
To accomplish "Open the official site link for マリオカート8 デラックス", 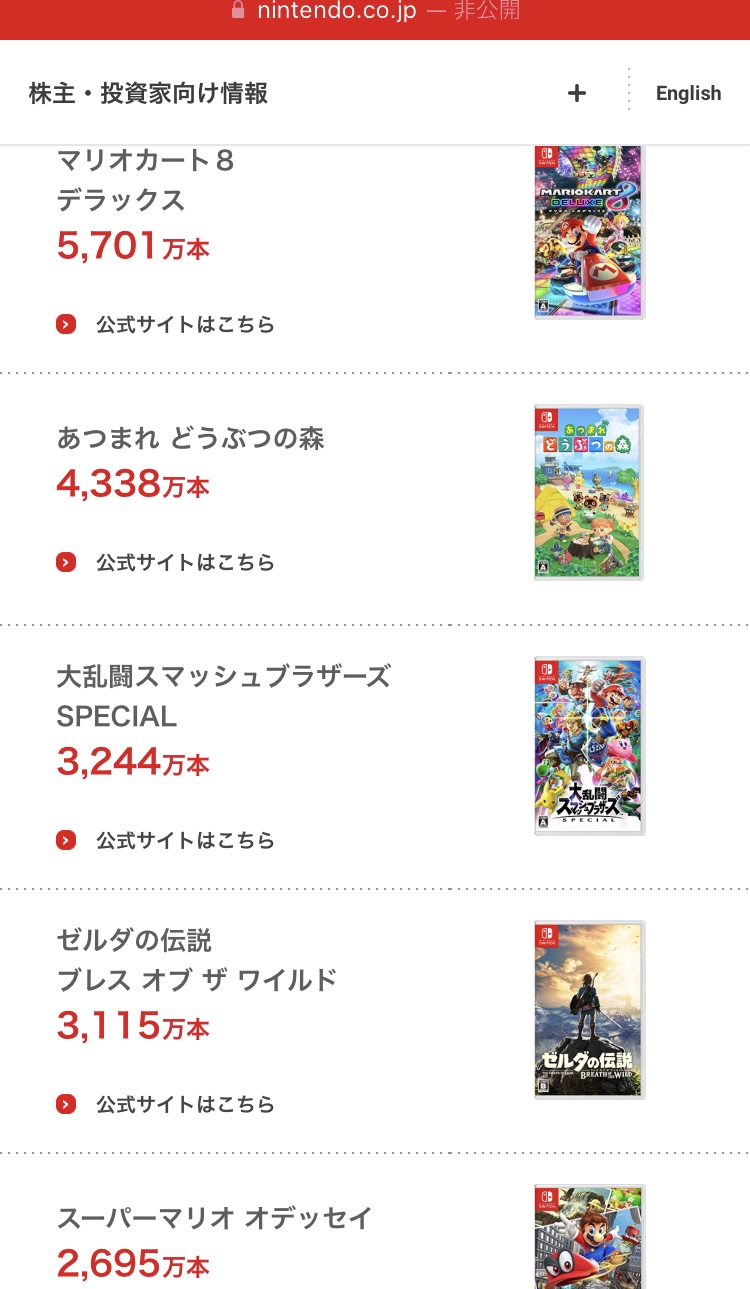I will pos(165,324).
